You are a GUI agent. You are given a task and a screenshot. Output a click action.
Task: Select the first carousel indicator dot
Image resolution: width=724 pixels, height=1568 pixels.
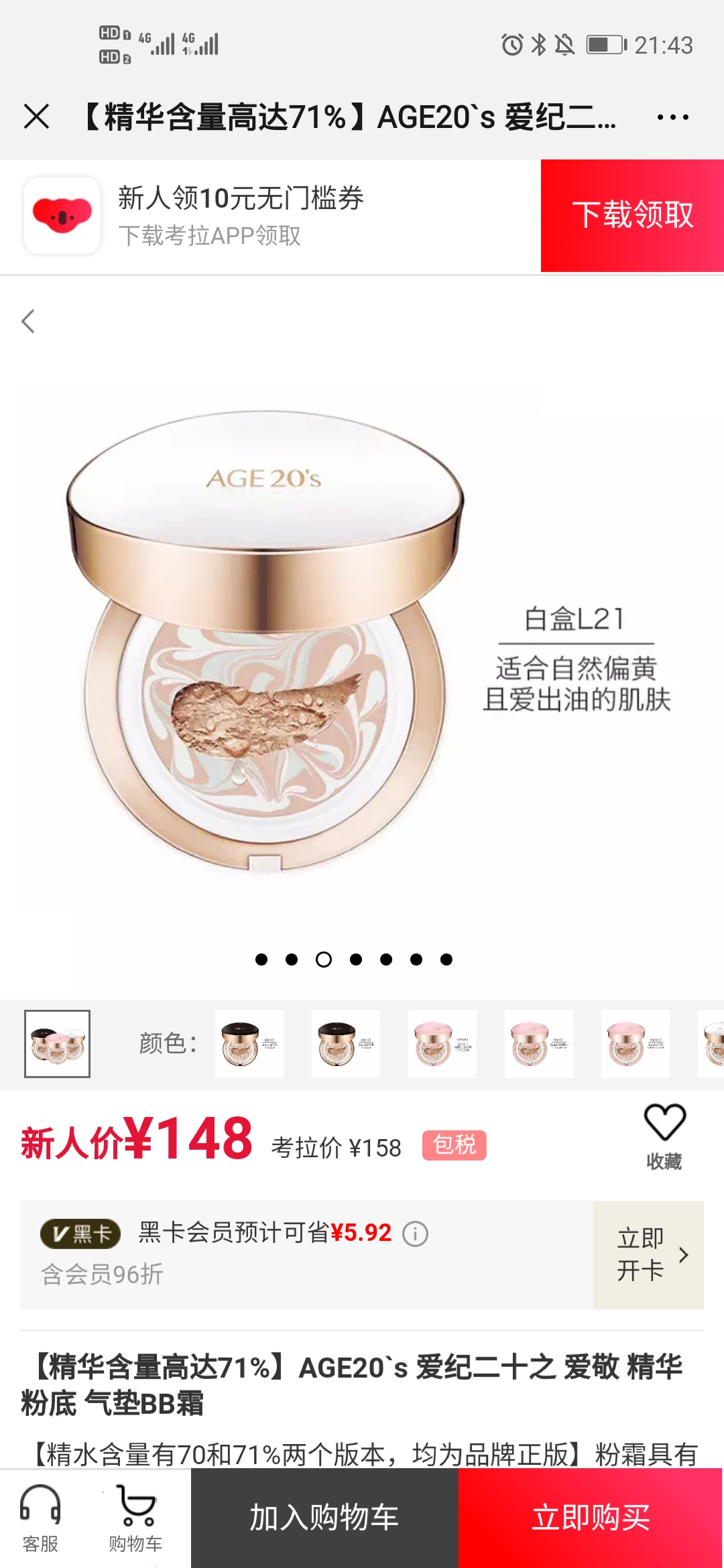tap(261, 960)
